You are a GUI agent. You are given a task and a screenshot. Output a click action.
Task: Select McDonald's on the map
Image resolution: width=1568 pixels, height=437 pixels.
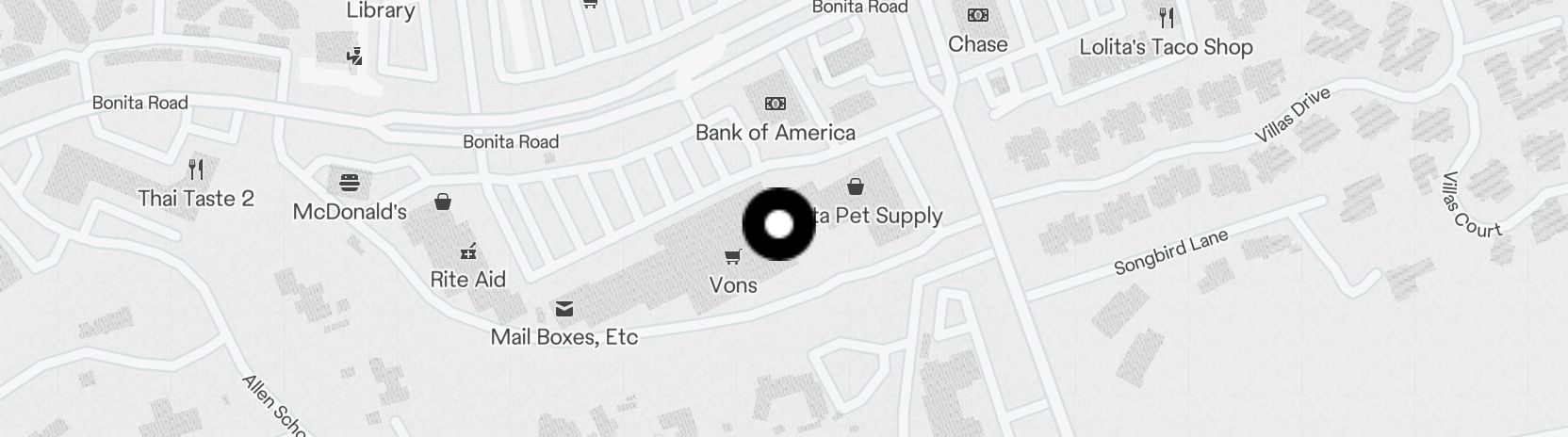350,183
